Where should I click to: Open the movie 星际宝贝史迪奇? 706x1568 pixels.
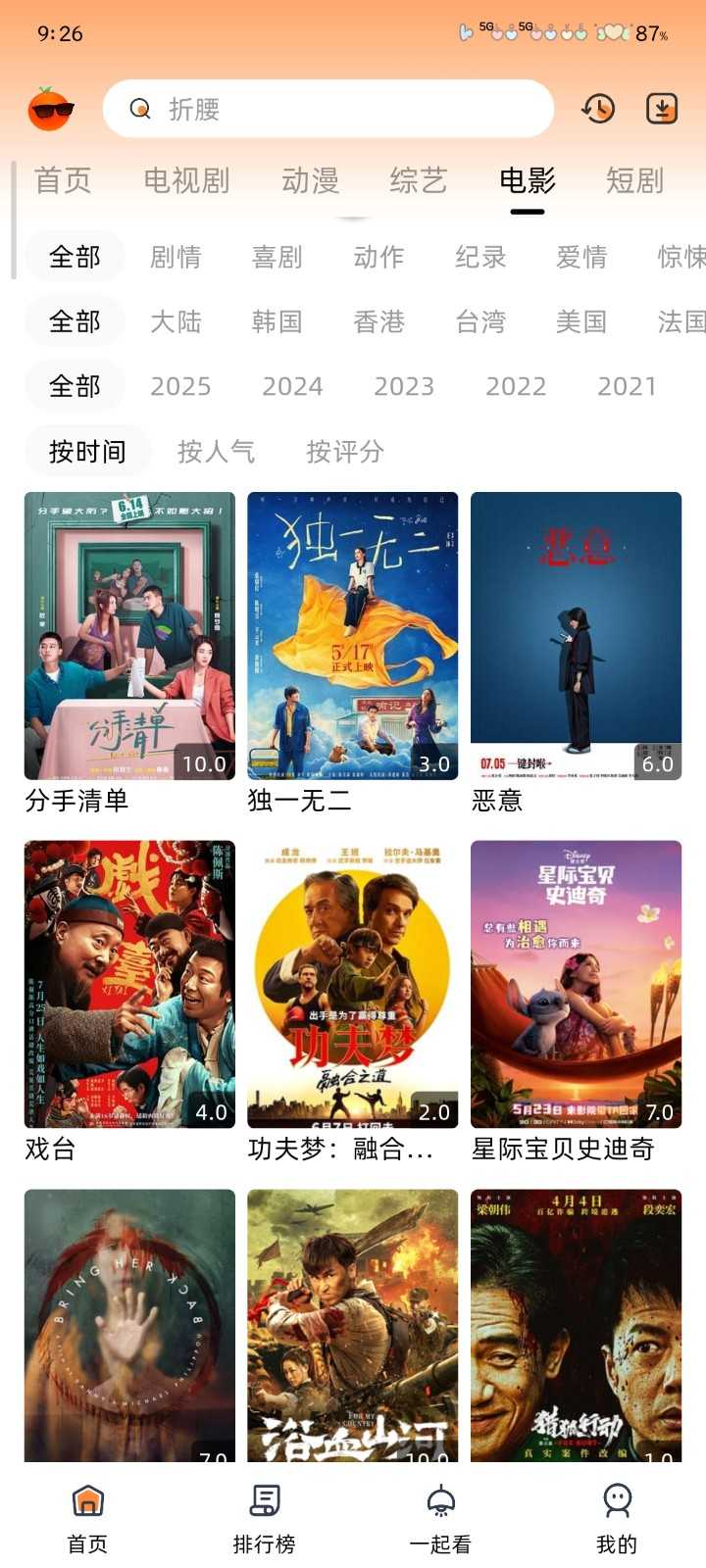coord(576,985)
